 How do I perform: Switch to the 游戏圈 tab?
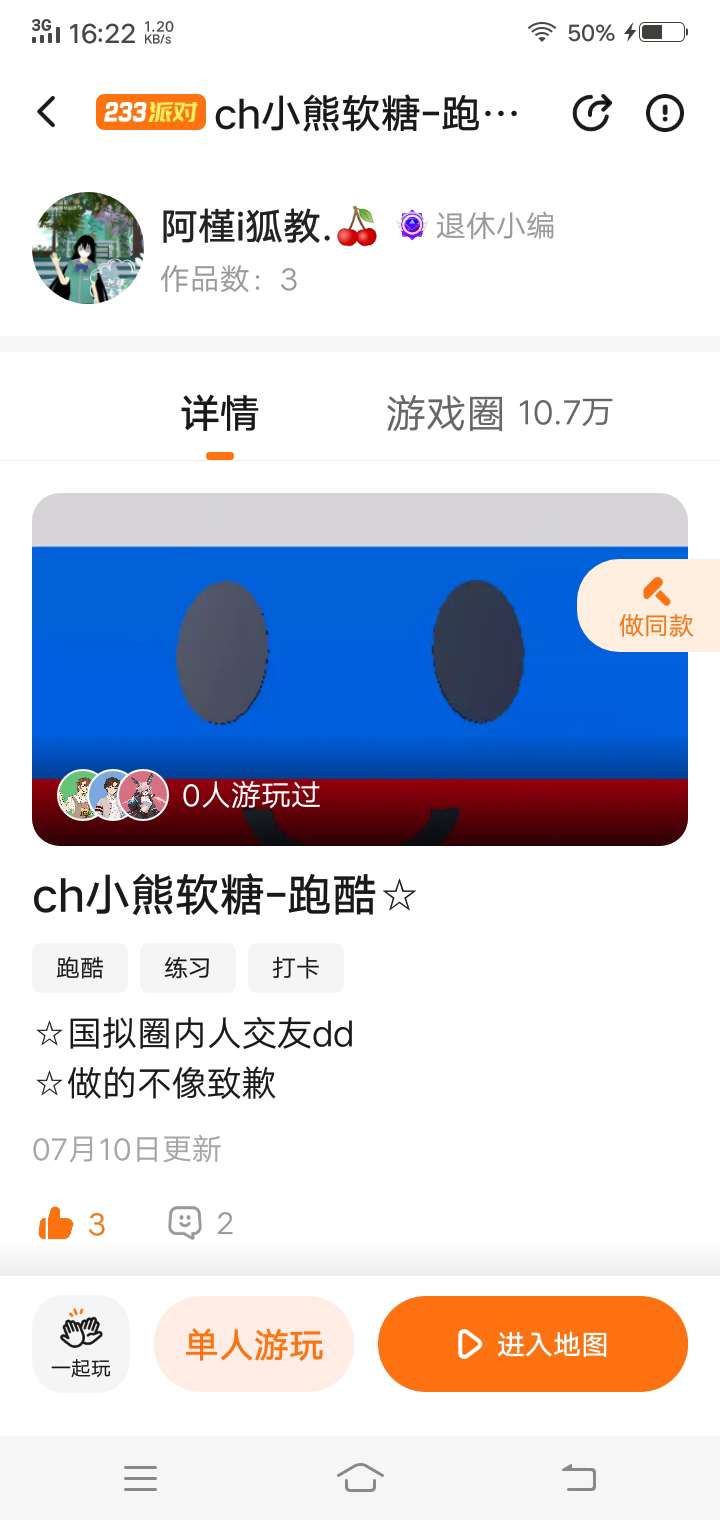point(498,413)
